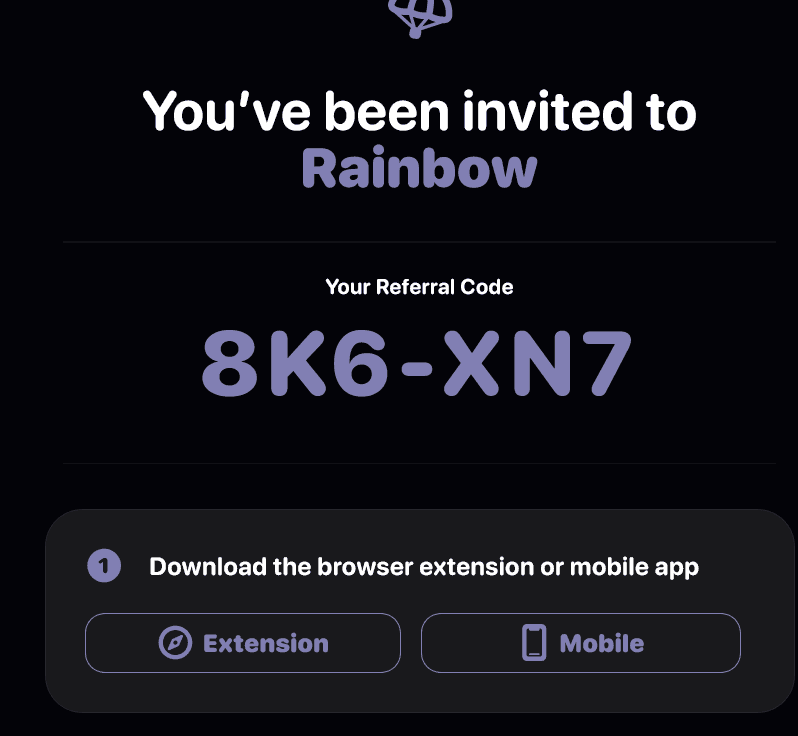The image size is (798, 736).
Task: Tap the Extension download button
Action: (243, 643)
